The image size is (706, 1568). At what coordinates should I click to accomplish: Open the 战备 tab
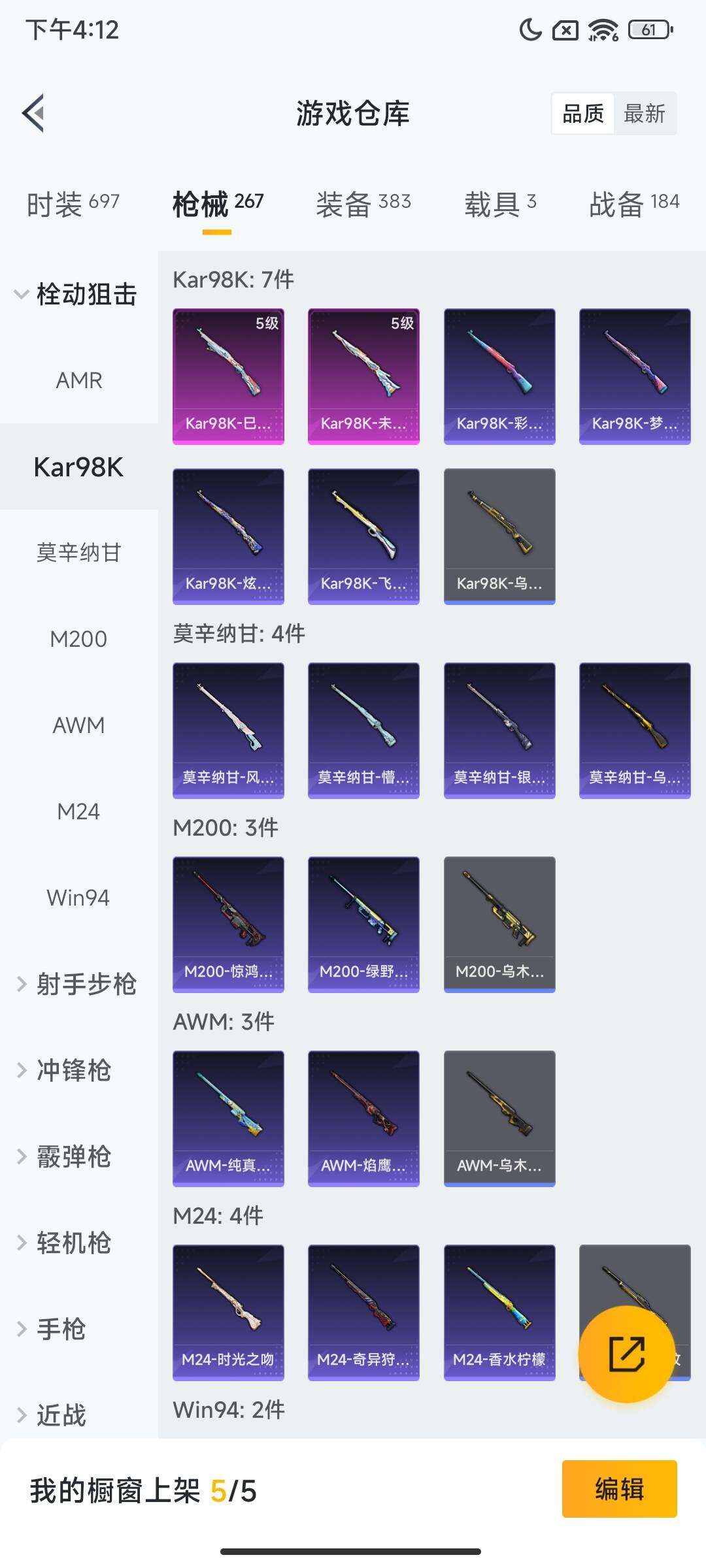tap(633, 204)
